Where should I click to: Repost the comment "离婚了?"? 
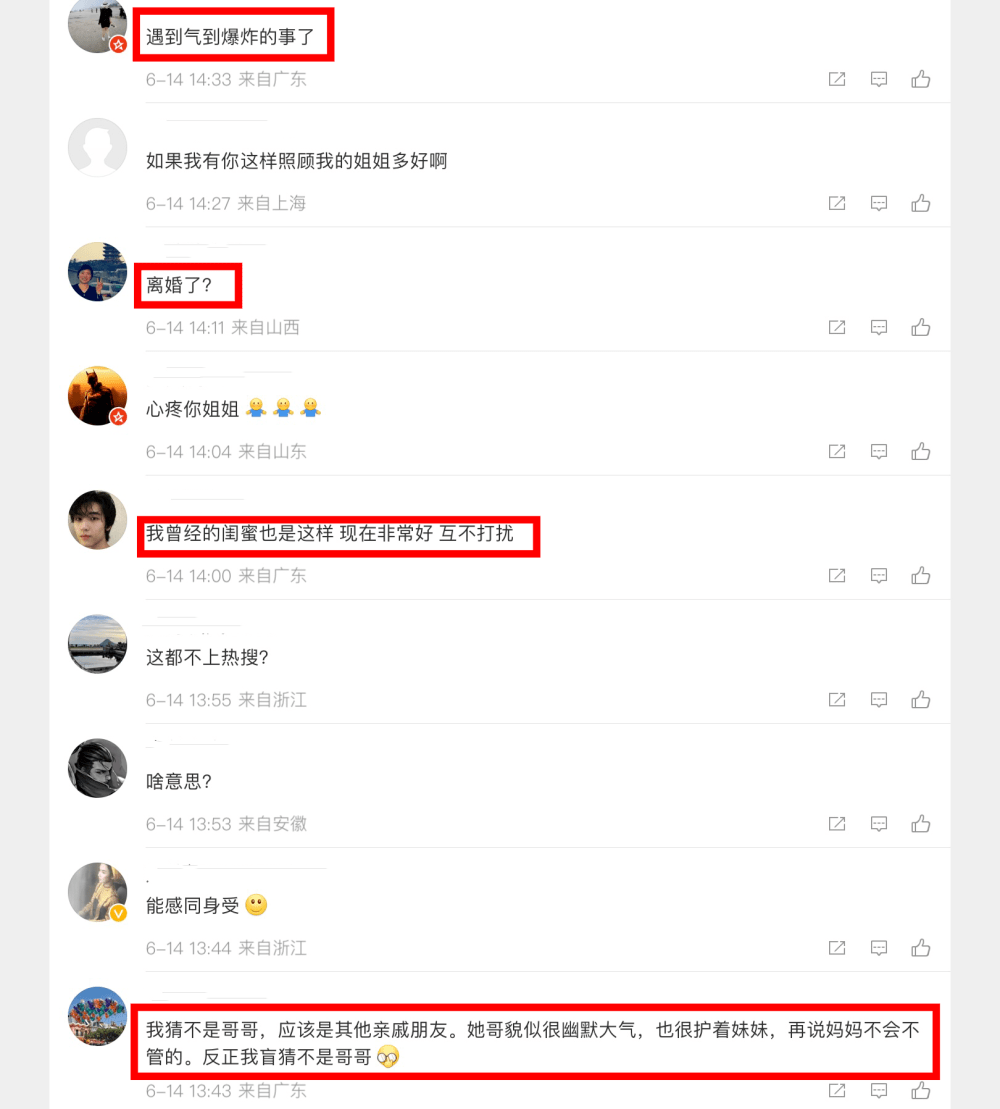tap(837, 327)
